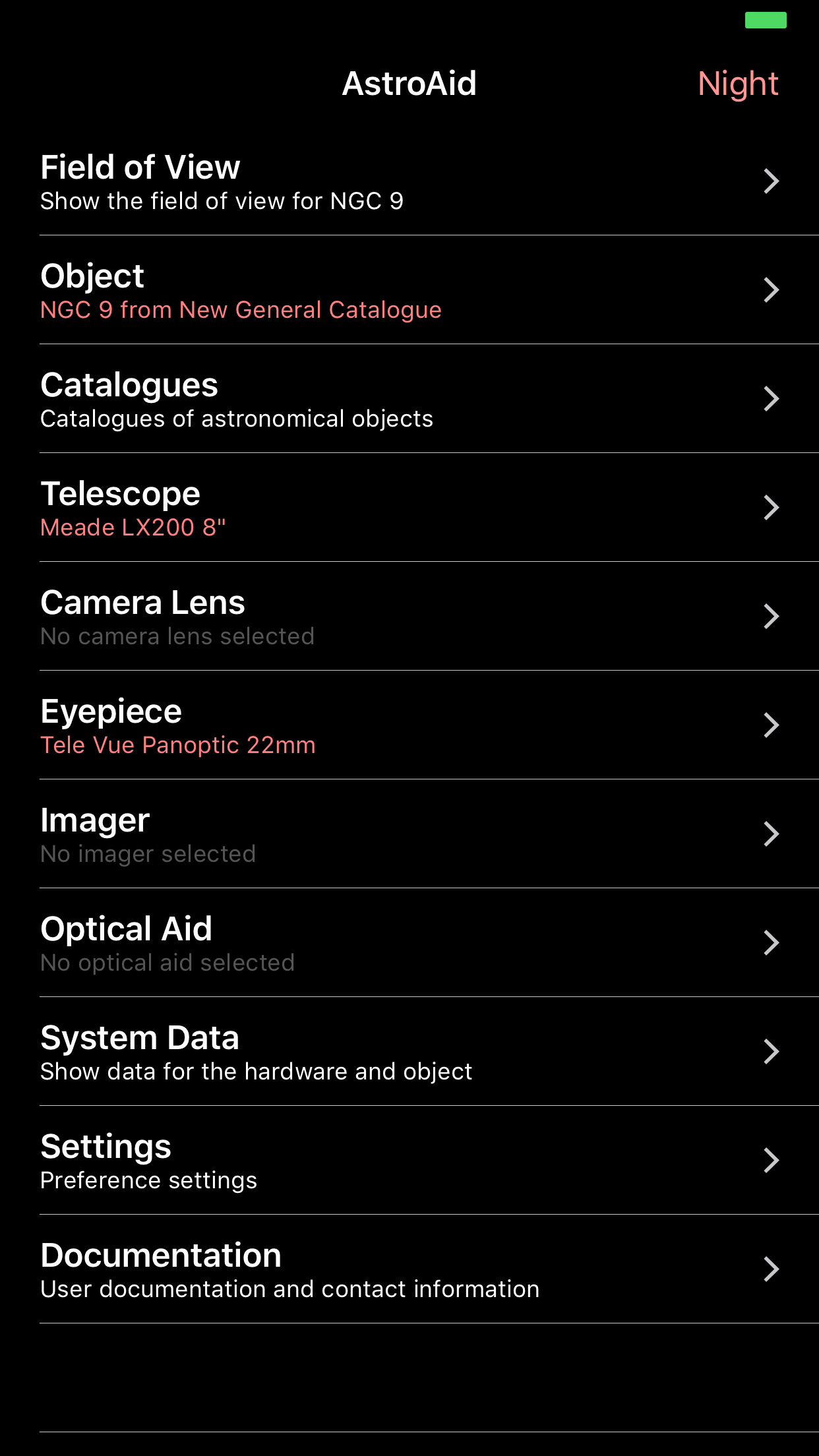819x1456 pixels.
Task: Expand the Field of View chevron
Action: (771, 181)
